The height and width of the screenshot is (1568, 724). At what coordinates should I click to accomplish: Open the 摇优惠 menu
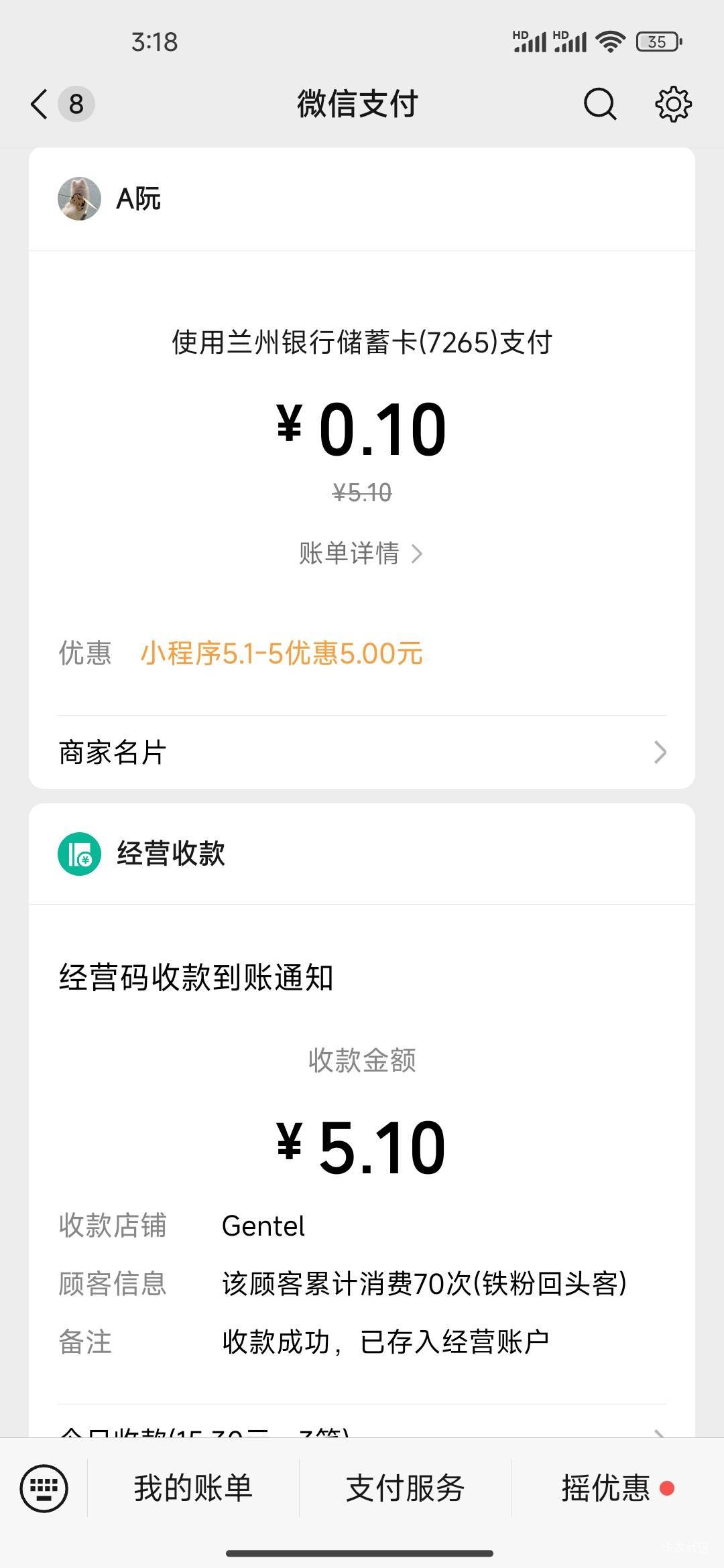[x=606, y=1488]
